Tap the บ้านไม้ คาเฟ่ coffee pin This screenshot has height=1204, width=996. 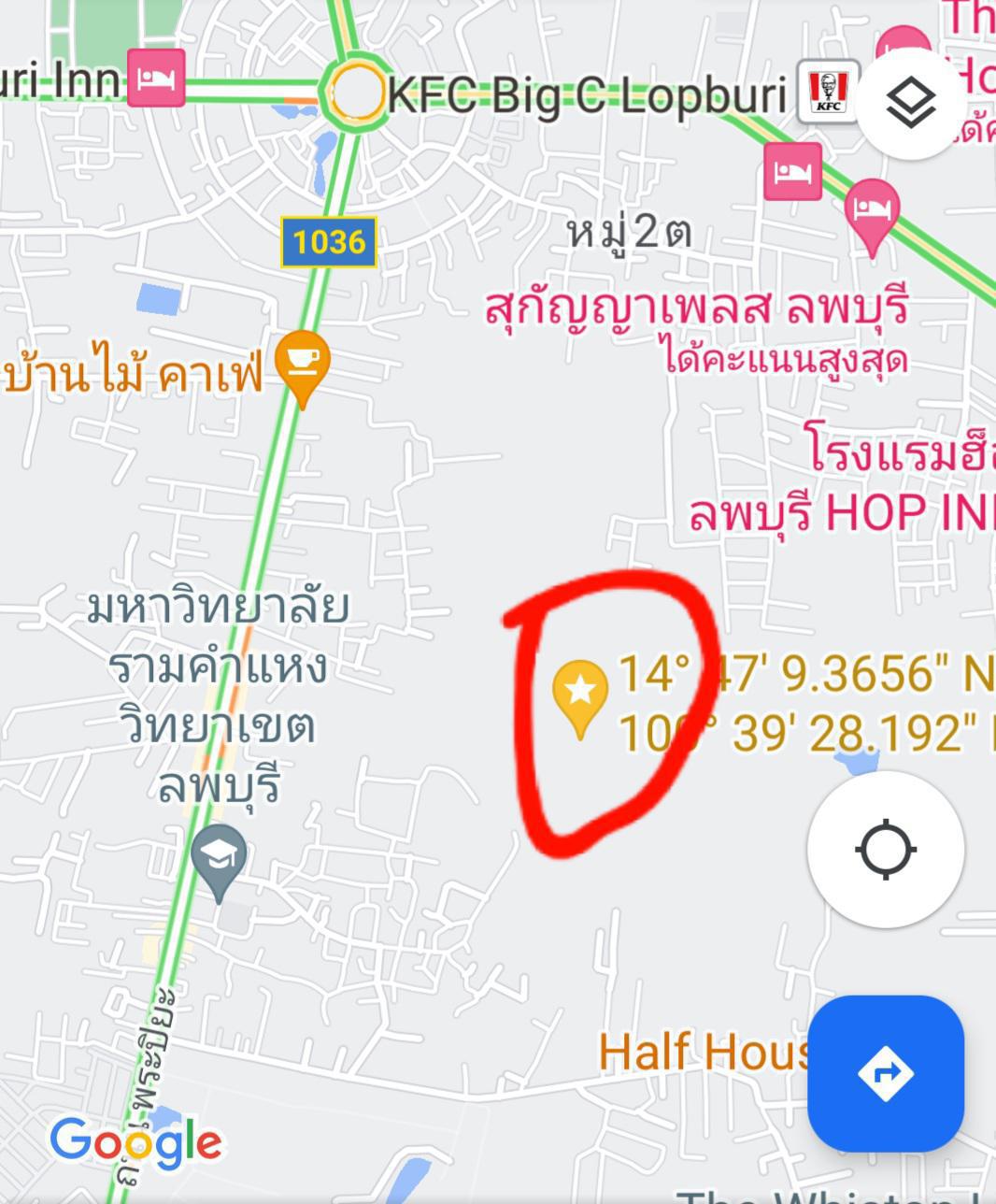[302, 363]
